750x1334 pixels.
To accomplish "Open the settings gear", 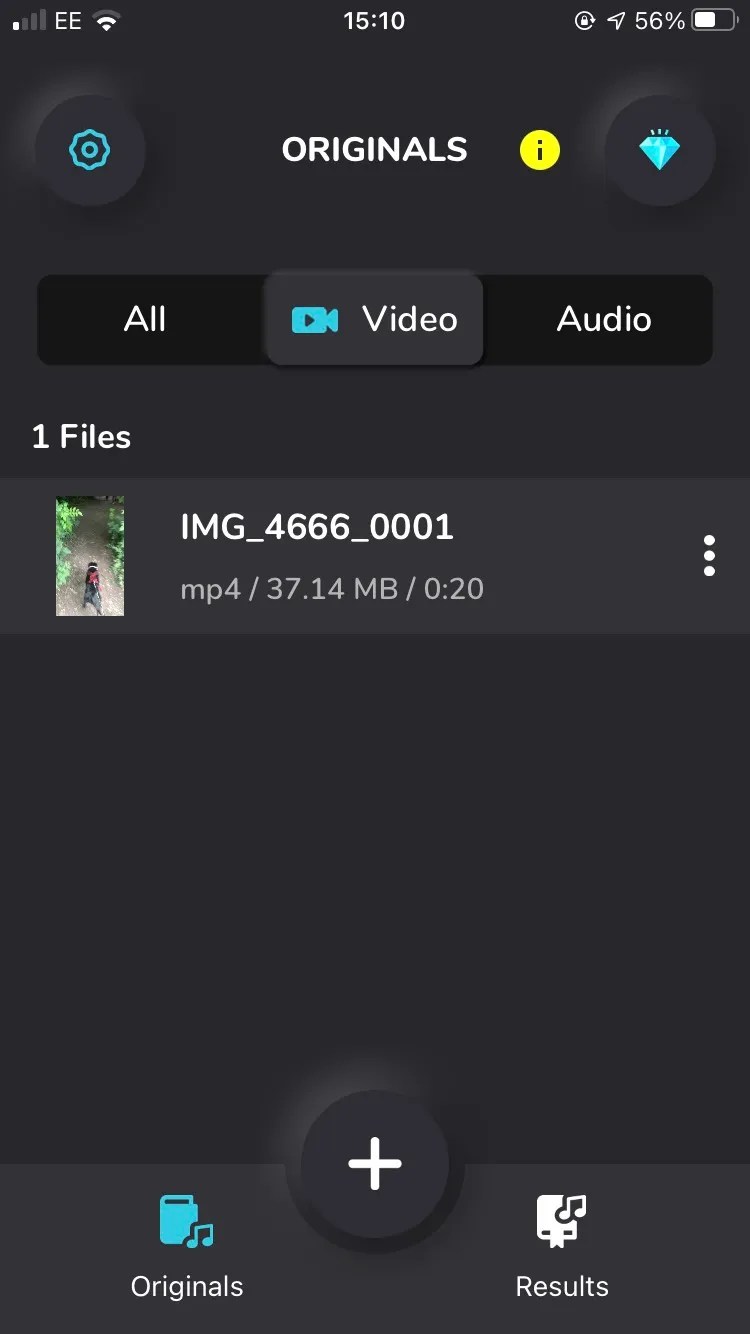I will coord(90,151).
